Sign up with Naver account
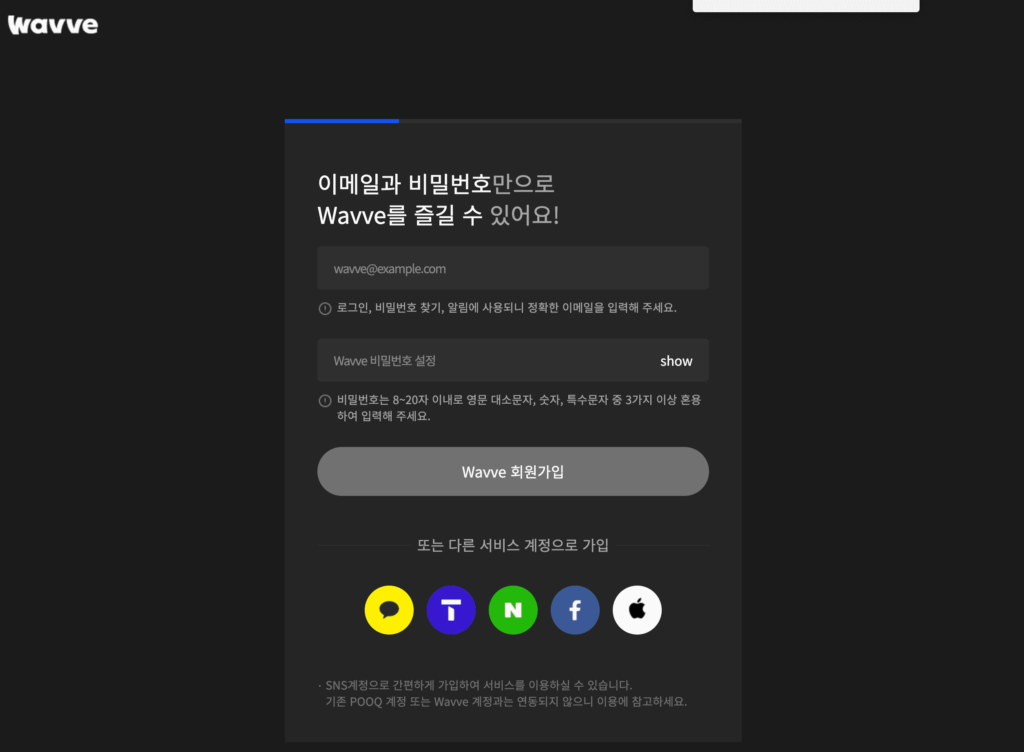The width and height of the screenshot is (1024, 752). (x=513, y=610)
